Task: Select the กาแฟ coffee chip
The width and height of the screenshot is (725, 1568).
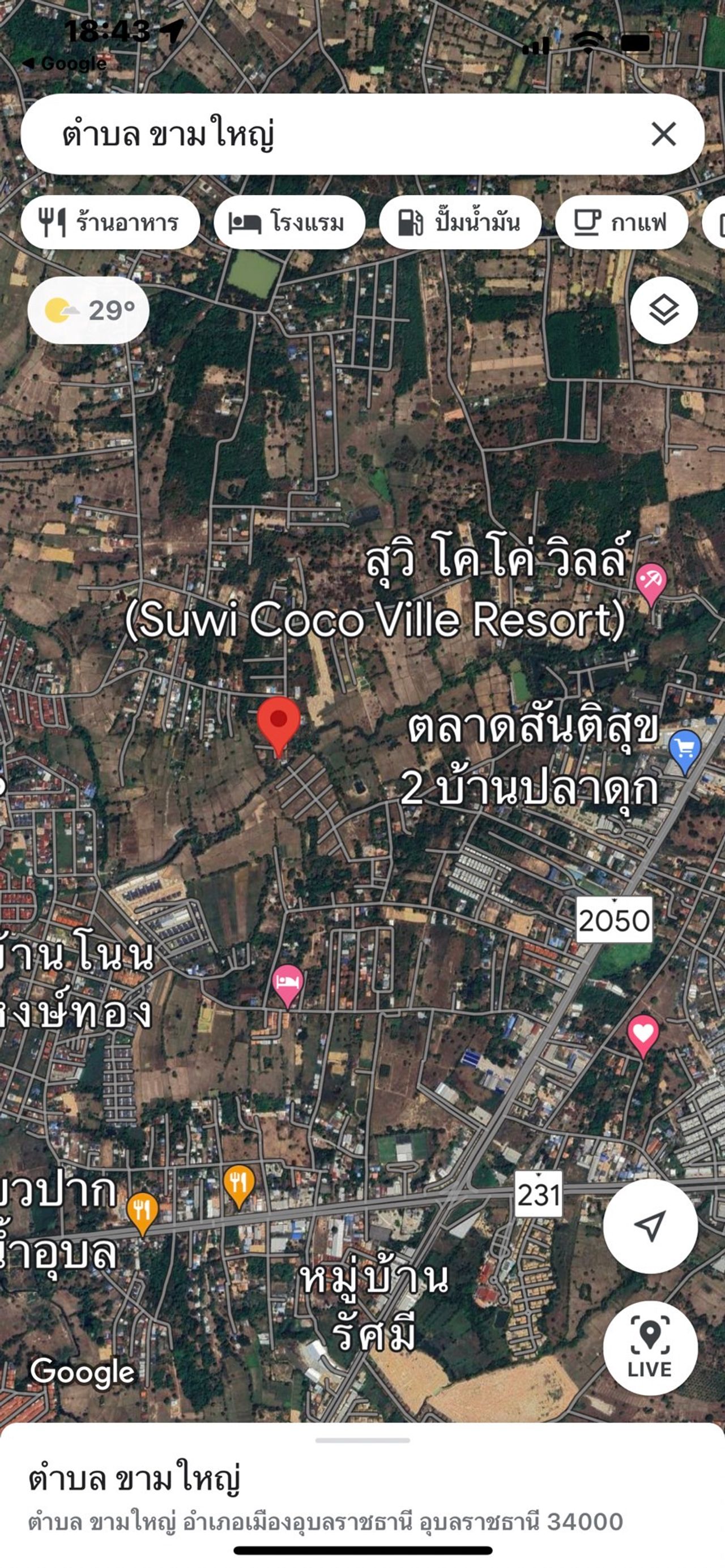Action: tap(621, 222)
